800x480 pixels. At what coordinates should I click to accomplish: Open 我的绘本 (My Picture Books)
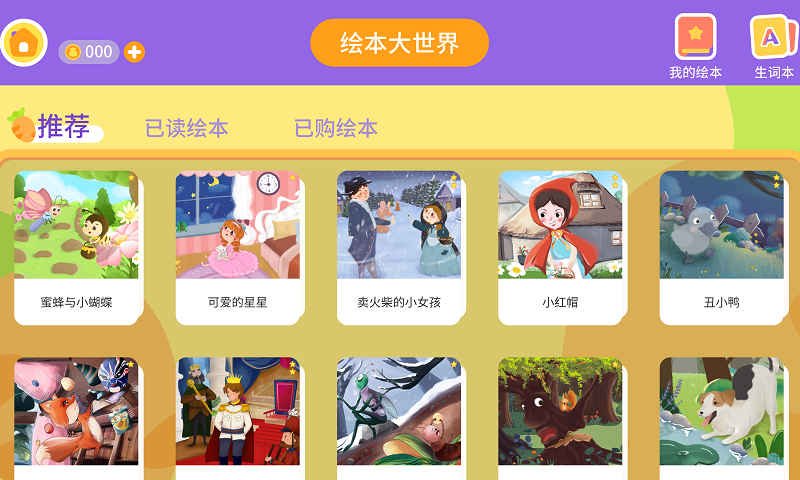(x=695, y=47)
